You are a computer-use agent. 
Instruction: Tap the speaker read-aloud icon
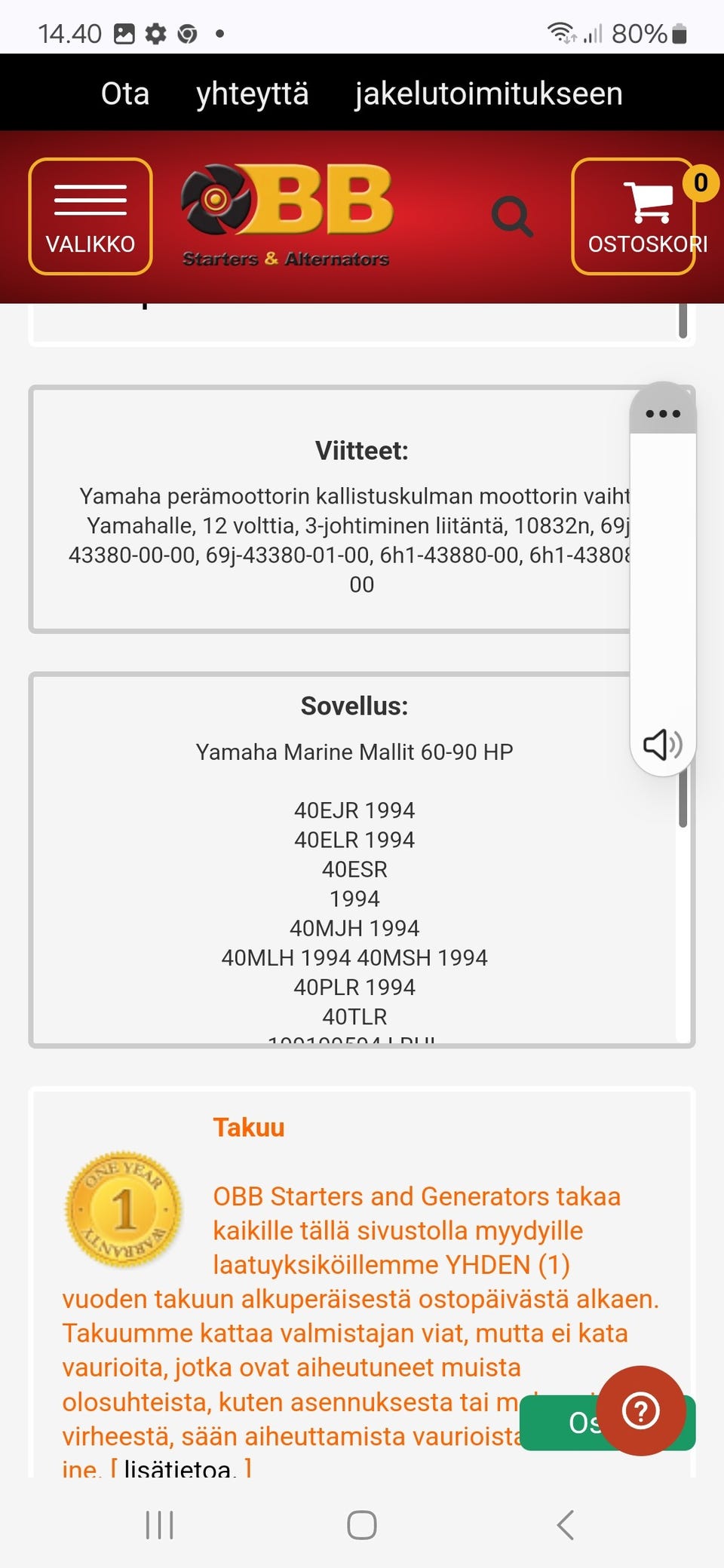pyautogui.click(x=662, y=744)
